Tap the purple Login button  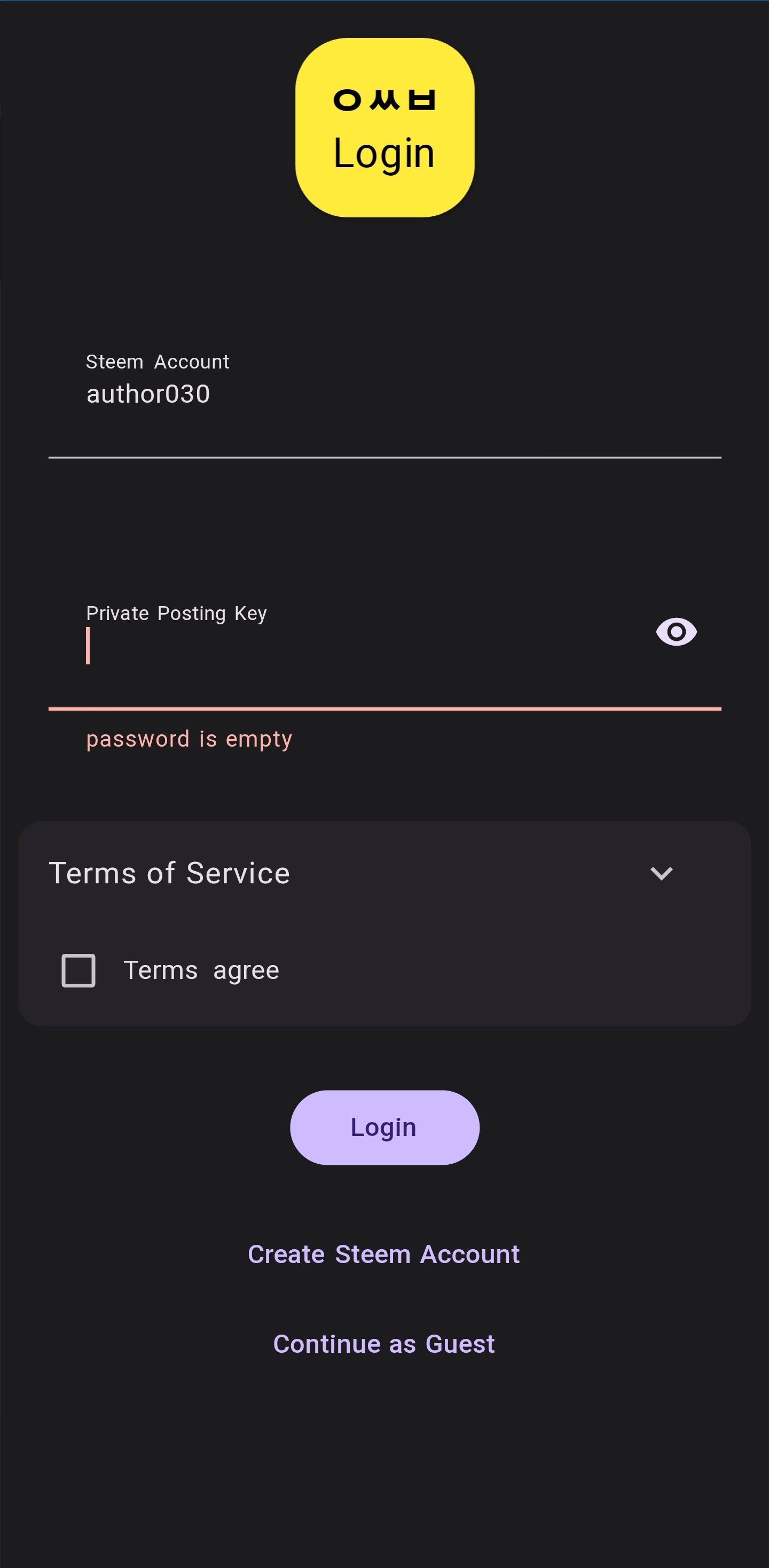tap(384, 1127)
